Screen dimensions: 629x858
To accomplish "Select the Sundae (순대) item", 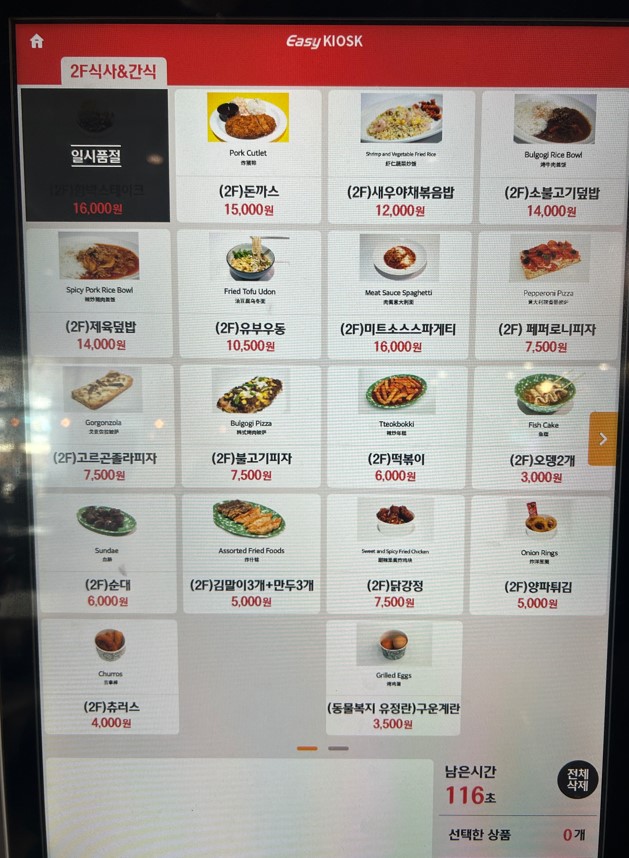I will (x=107, y=553).
